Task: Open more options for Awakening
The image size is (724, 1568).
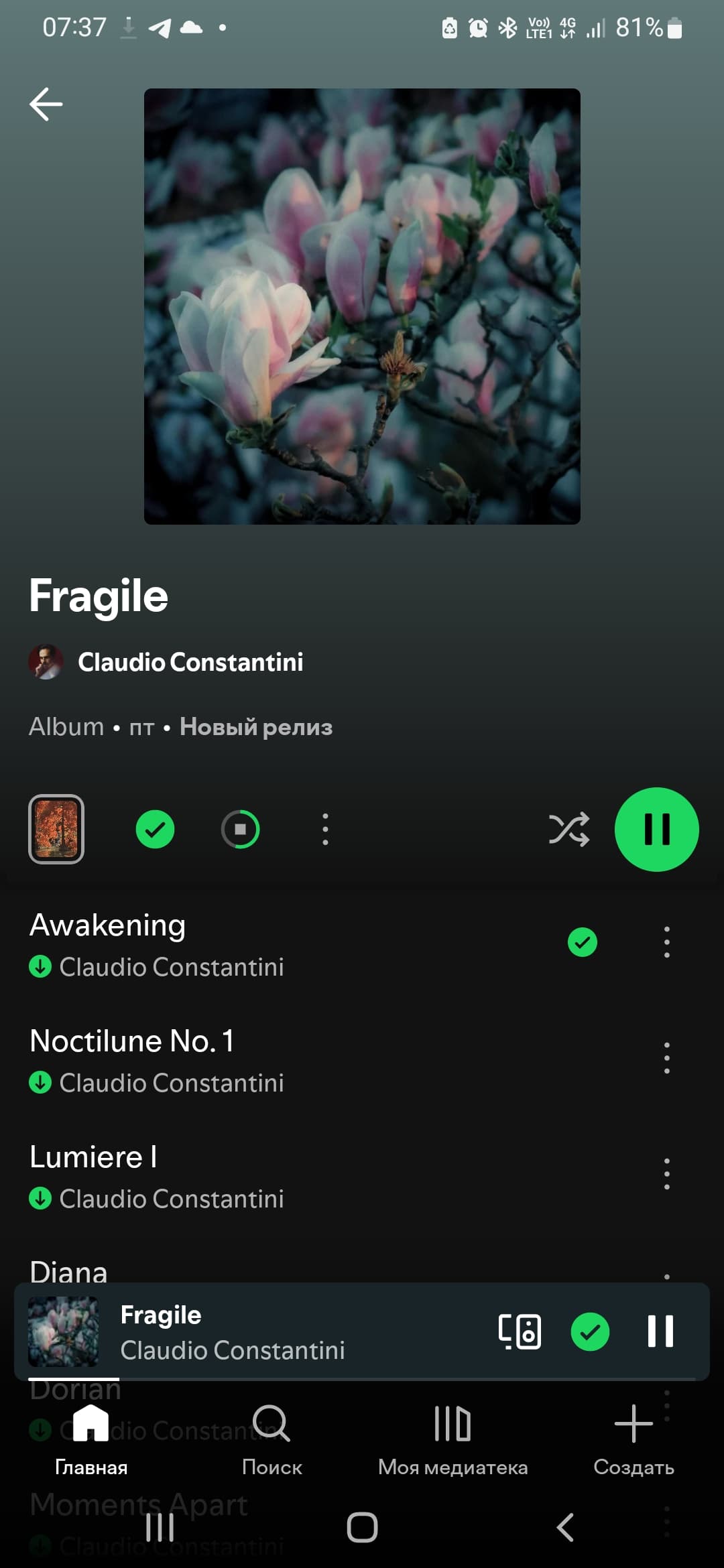Action: tap(666, 942)
